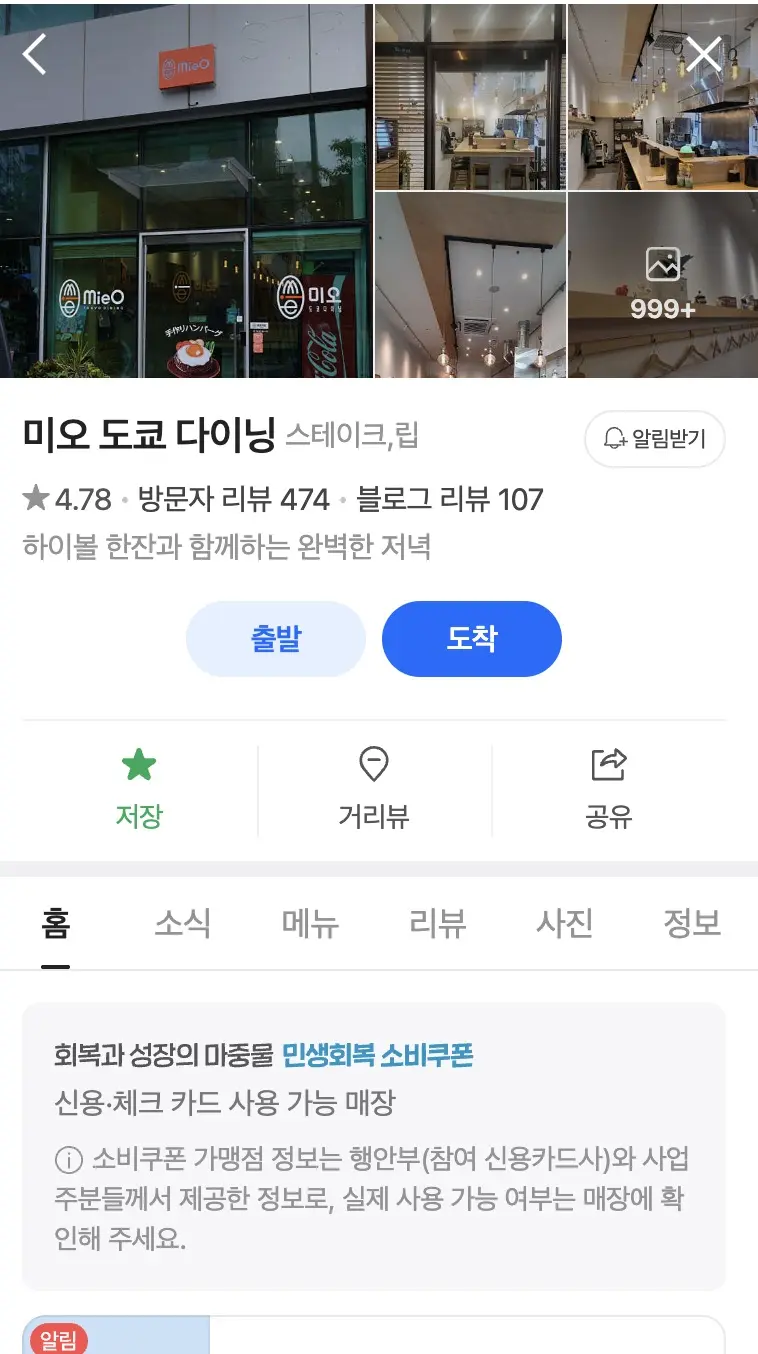758x1354 pixels.
Task: Set as destination with 도착
Action: [x=472, y=639]
